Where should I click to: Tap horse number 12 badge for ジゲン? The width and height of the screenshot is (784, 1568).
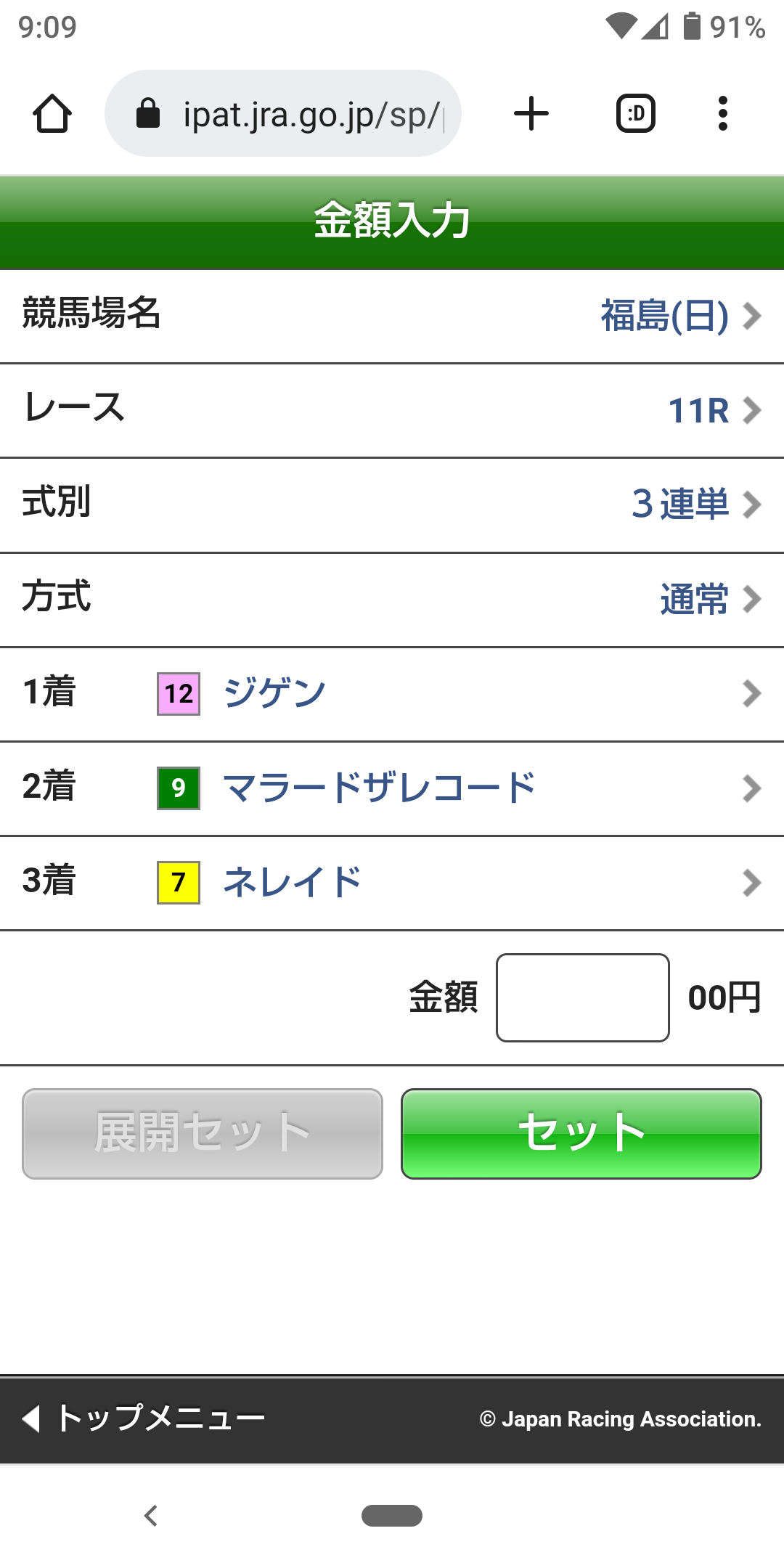pyautogui.click(x=178, y=693)
